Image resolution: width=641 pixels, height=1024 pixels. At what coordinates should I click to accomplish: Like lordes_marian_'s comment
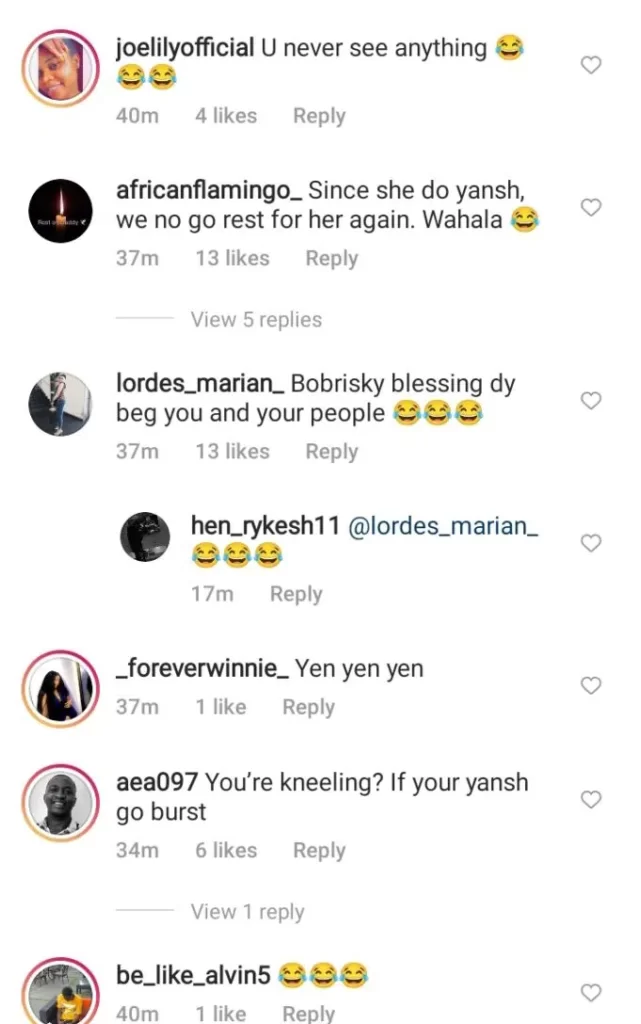[x=591, y=400]
